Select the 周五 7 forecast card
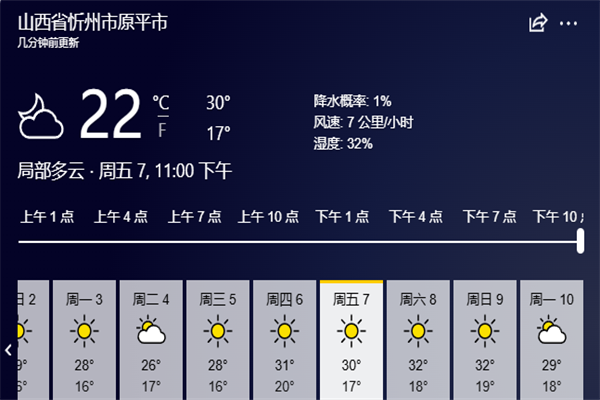The image size is (600, 400). [351, 340]
